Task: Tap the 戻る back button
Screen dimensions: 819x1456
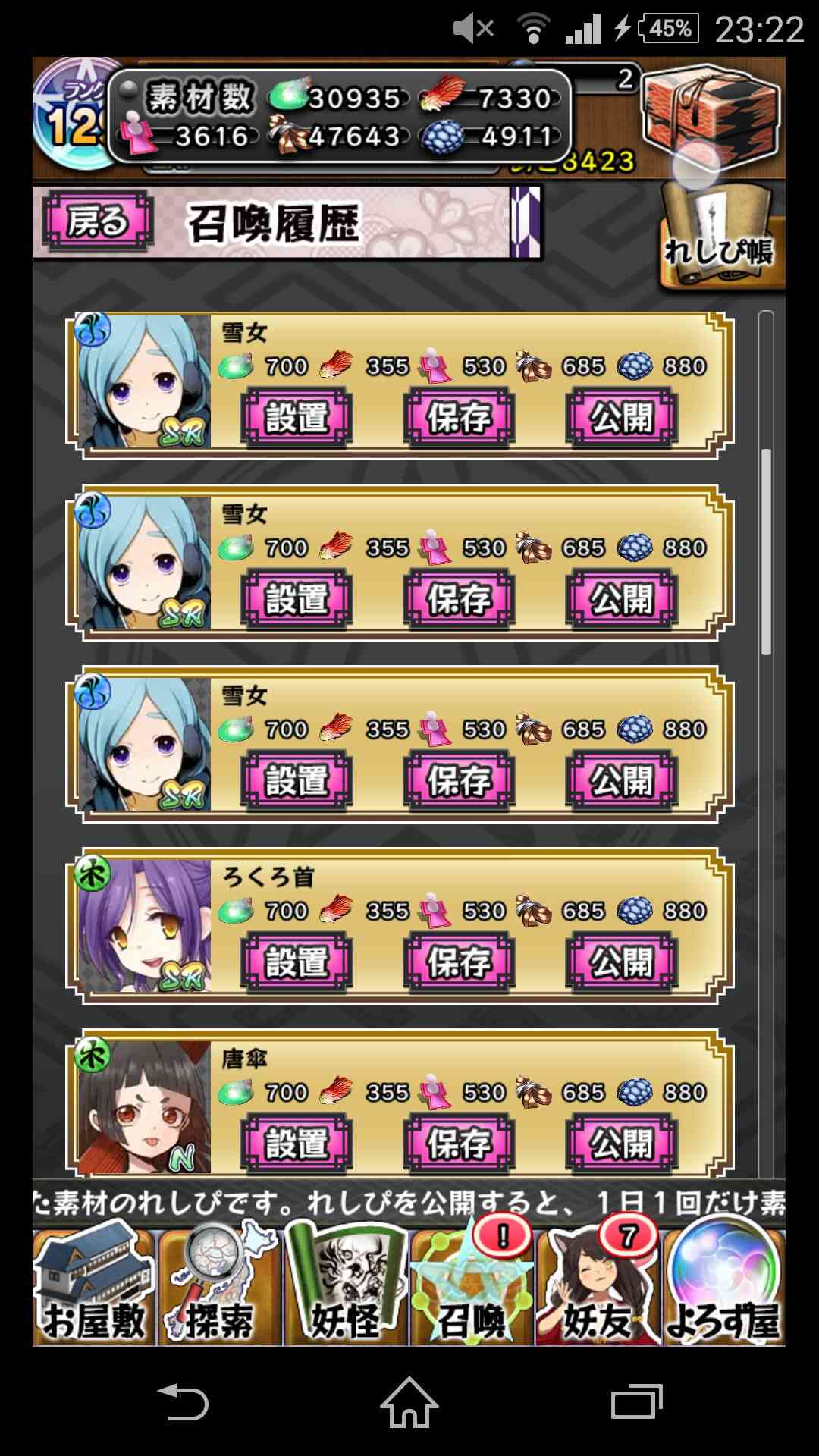Action: click(98, 222)
